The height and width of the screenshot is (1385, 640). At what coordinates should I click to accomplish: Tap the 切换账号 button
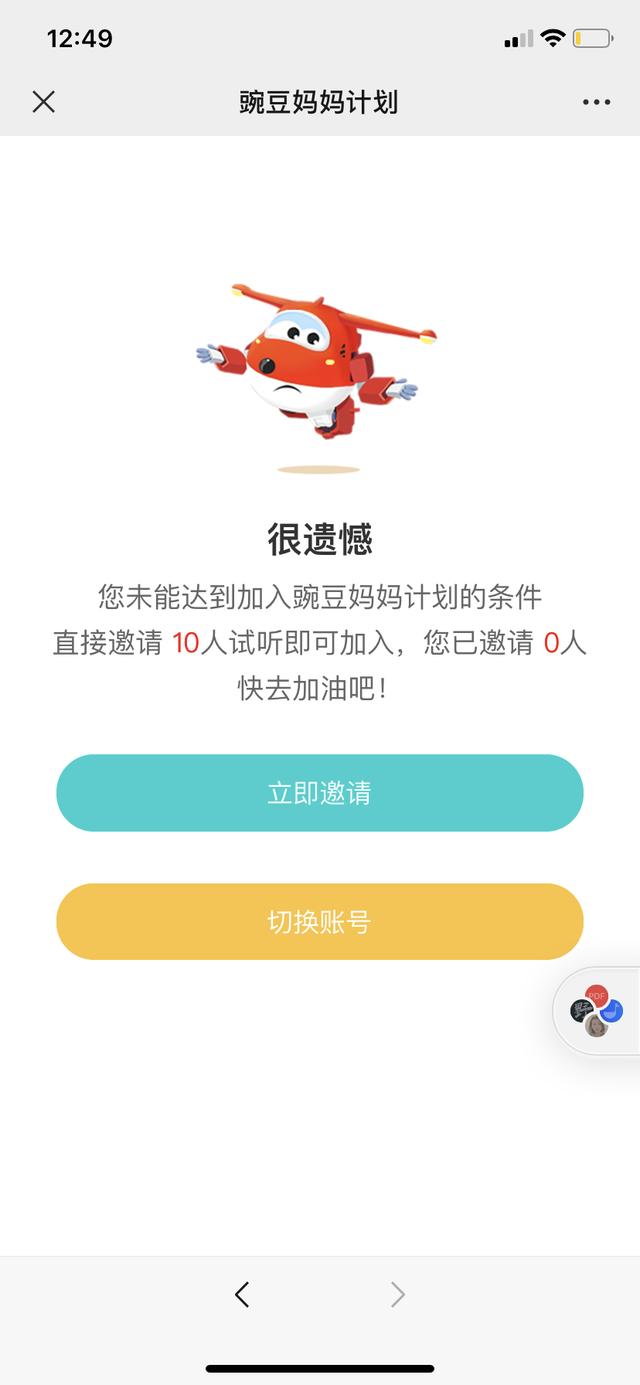click(x=319, y=921)
